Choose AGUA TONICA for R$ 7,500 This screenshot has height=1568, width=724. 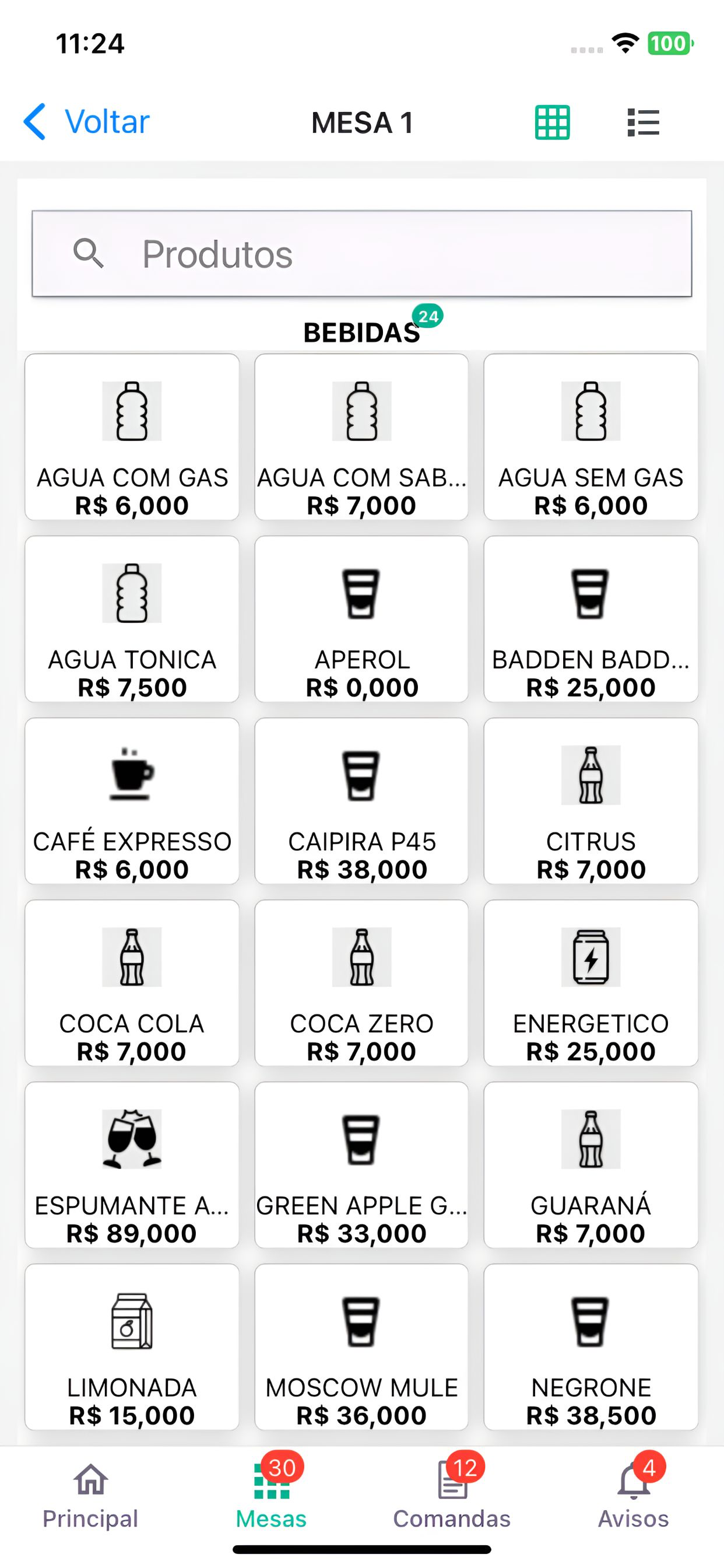pos(132,619)
